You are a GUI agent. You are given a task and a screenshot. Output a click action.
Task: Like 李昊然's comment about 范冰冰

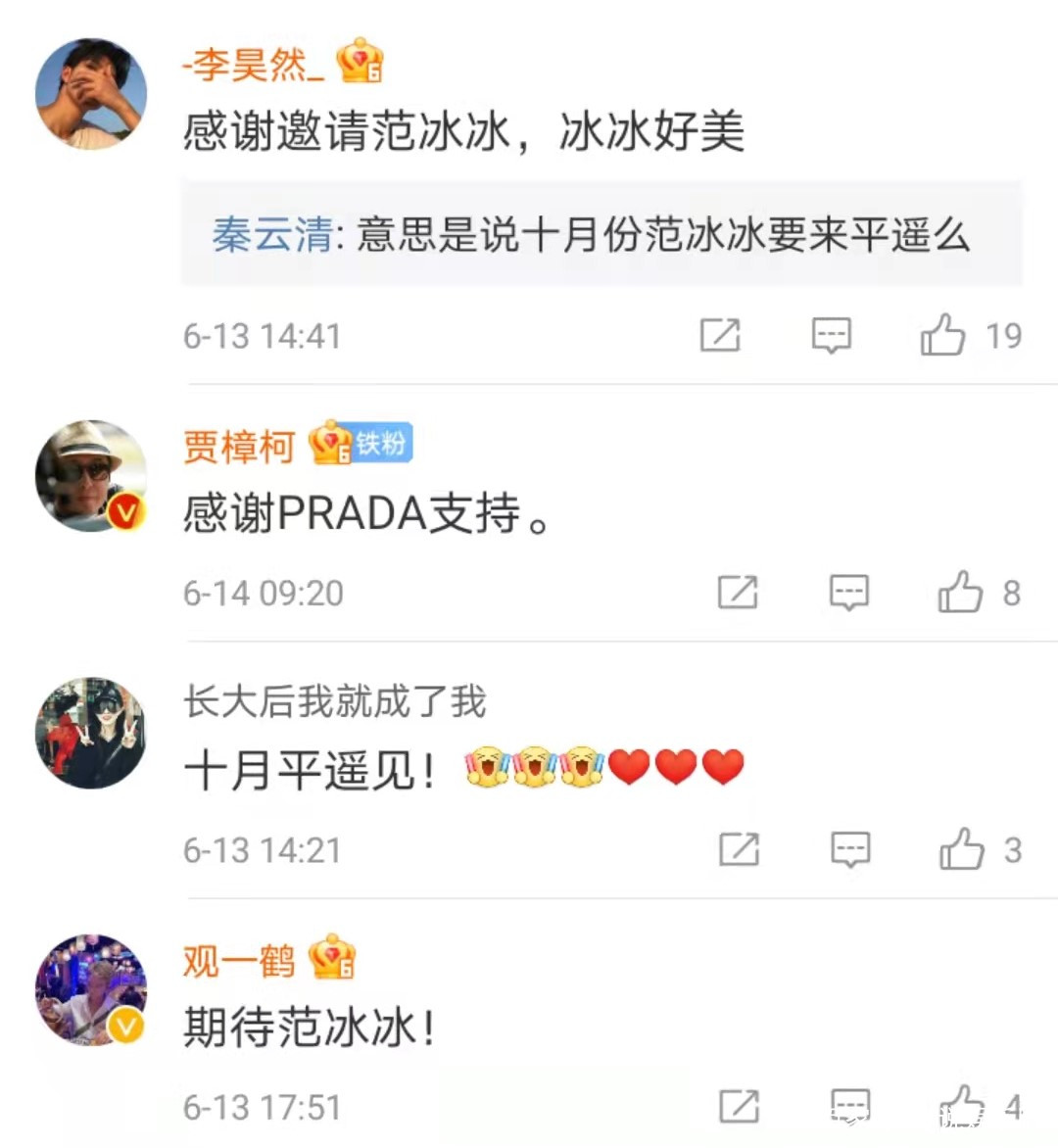942,336
